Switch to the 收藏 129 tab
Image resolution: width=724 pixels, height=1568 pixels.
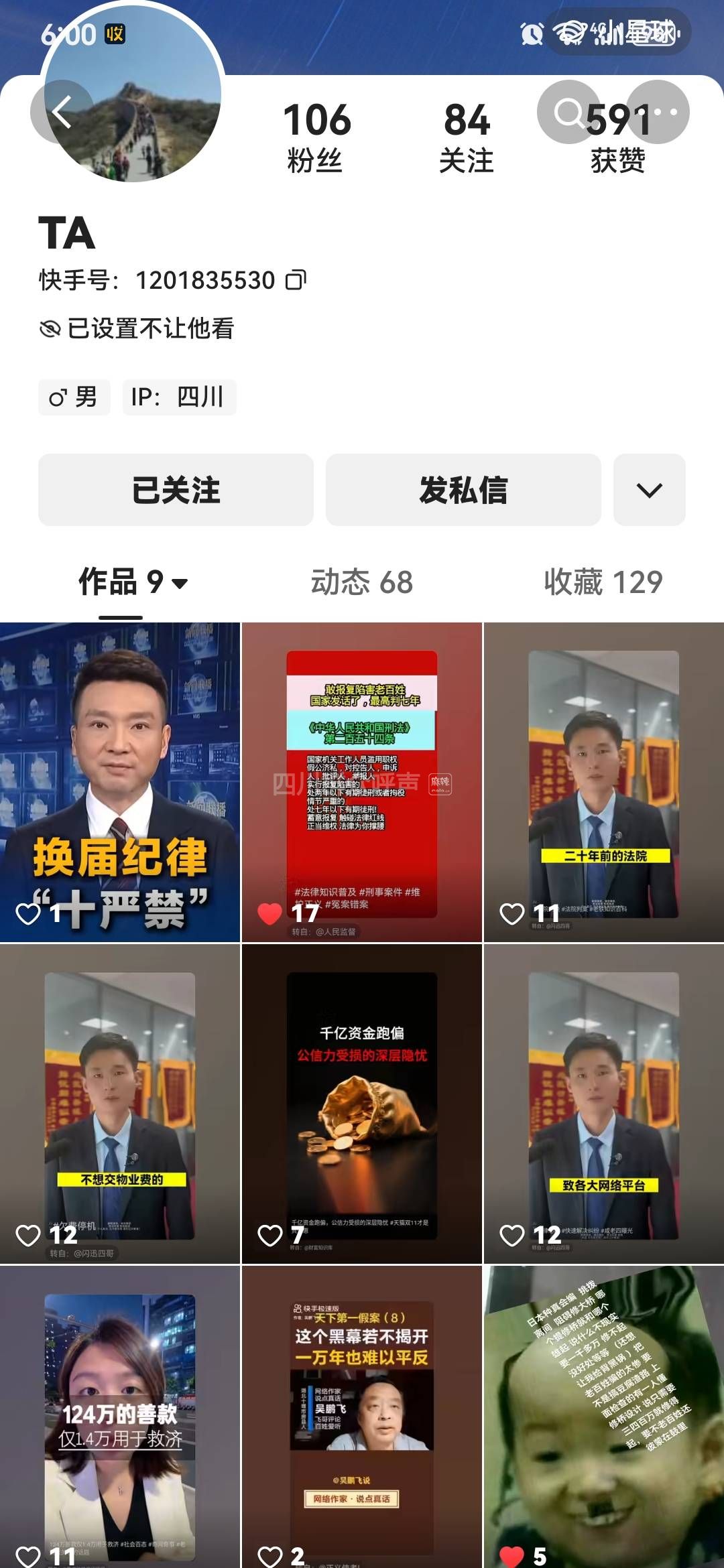point(603,582)
